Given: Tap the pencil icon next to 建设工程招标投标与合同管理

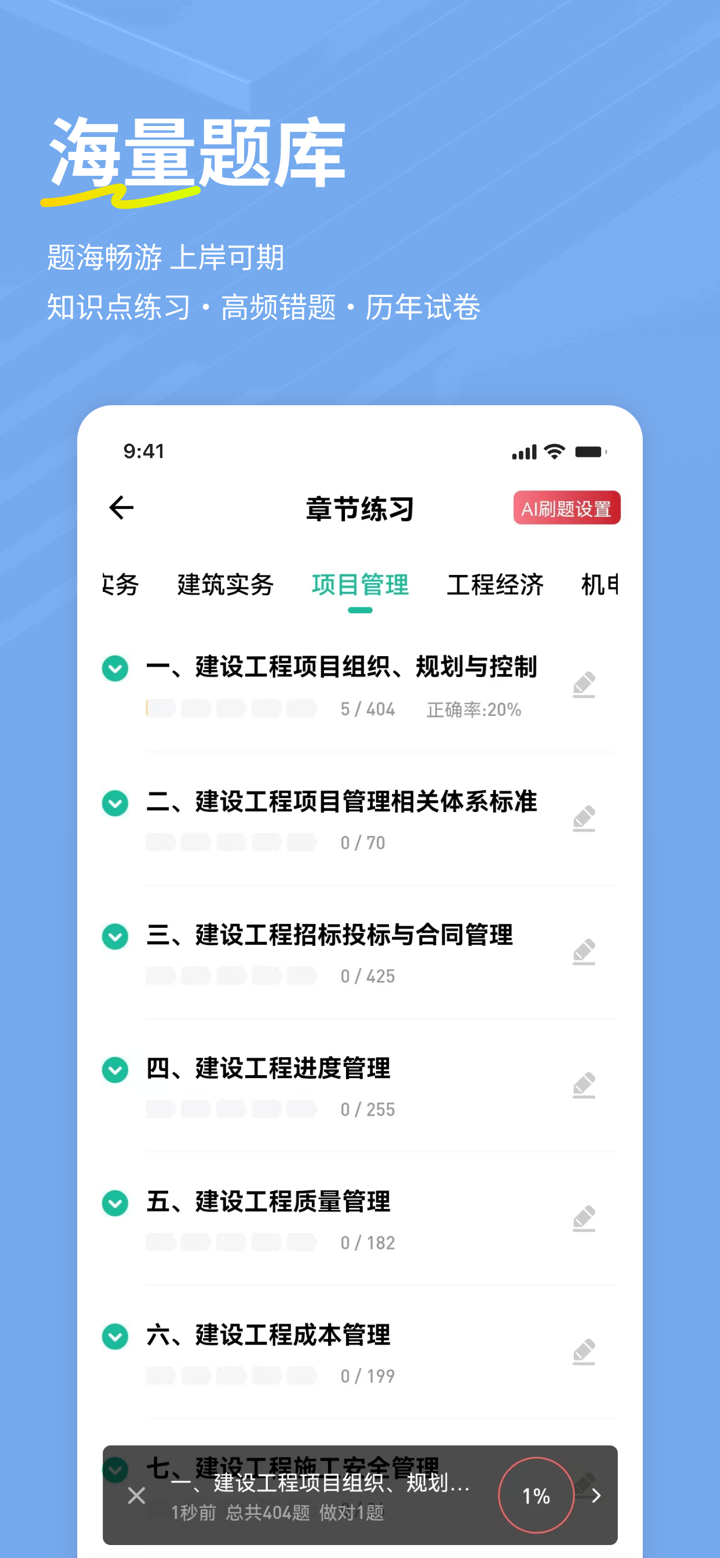Looking at the screenshot, I should point(584,951).
